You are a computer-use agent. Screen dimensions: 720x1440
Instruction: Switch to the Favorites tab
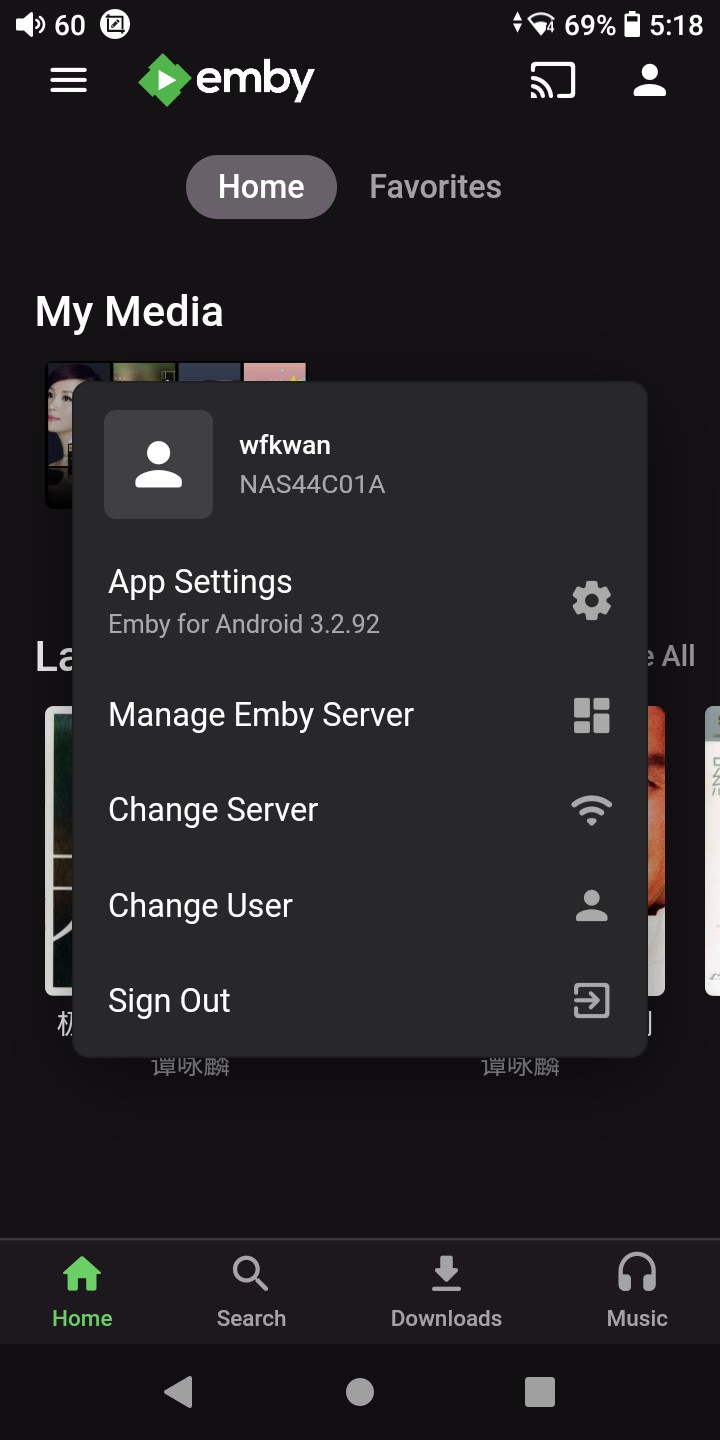(435, 187)
